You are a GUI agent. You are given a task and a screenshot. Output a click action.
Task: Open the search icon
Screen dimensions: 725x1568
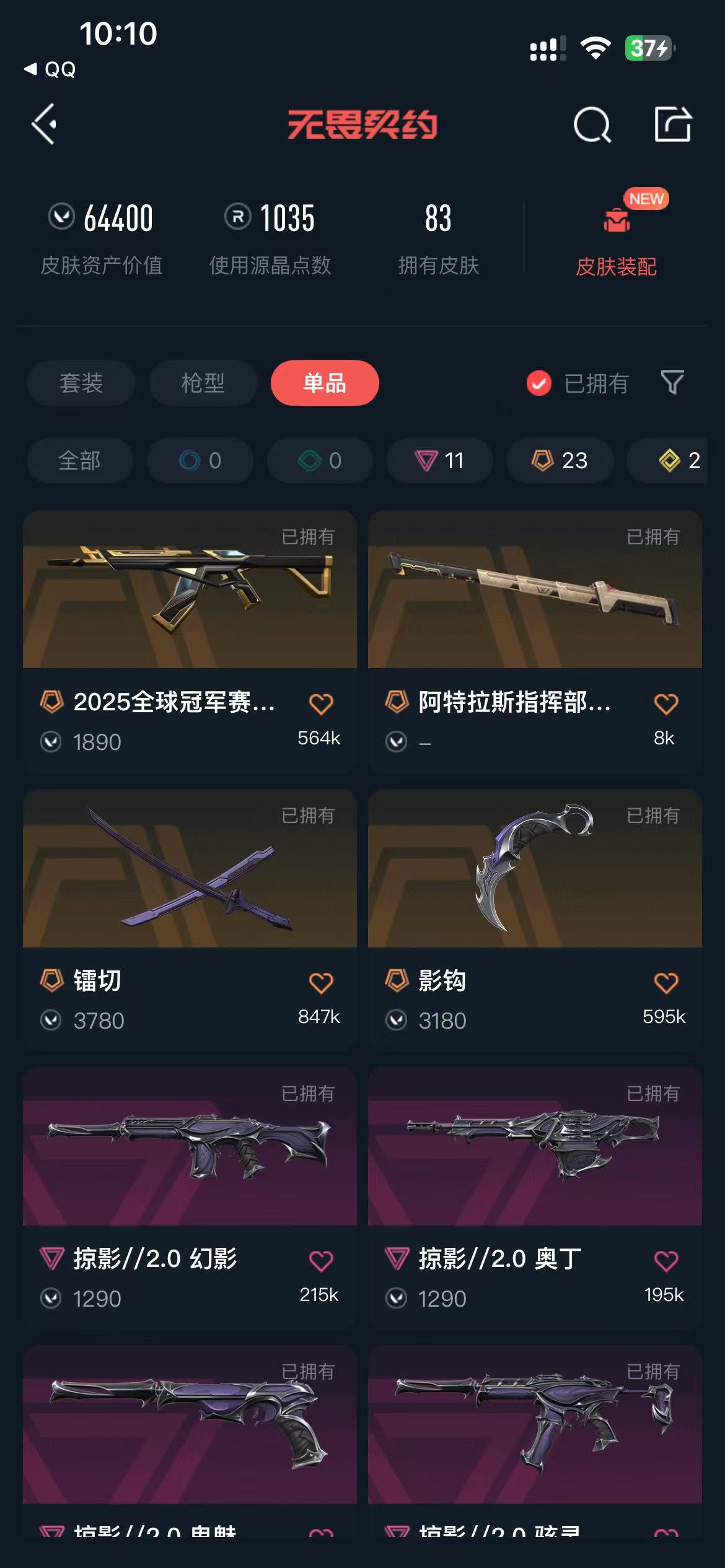tap(592, 125)
